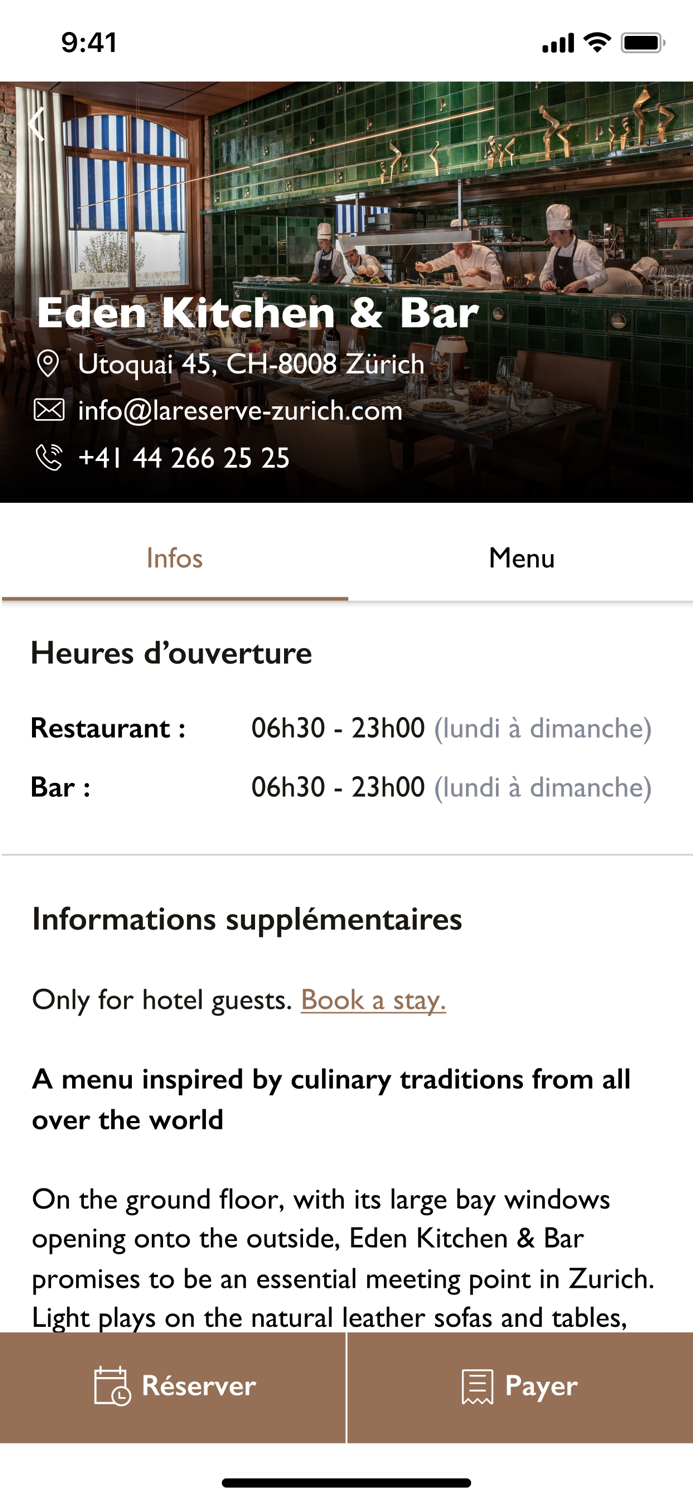Email info@lareserve-zurich.com
Image resolution: width=693 pixels, height=1500 pixels.
239,411
